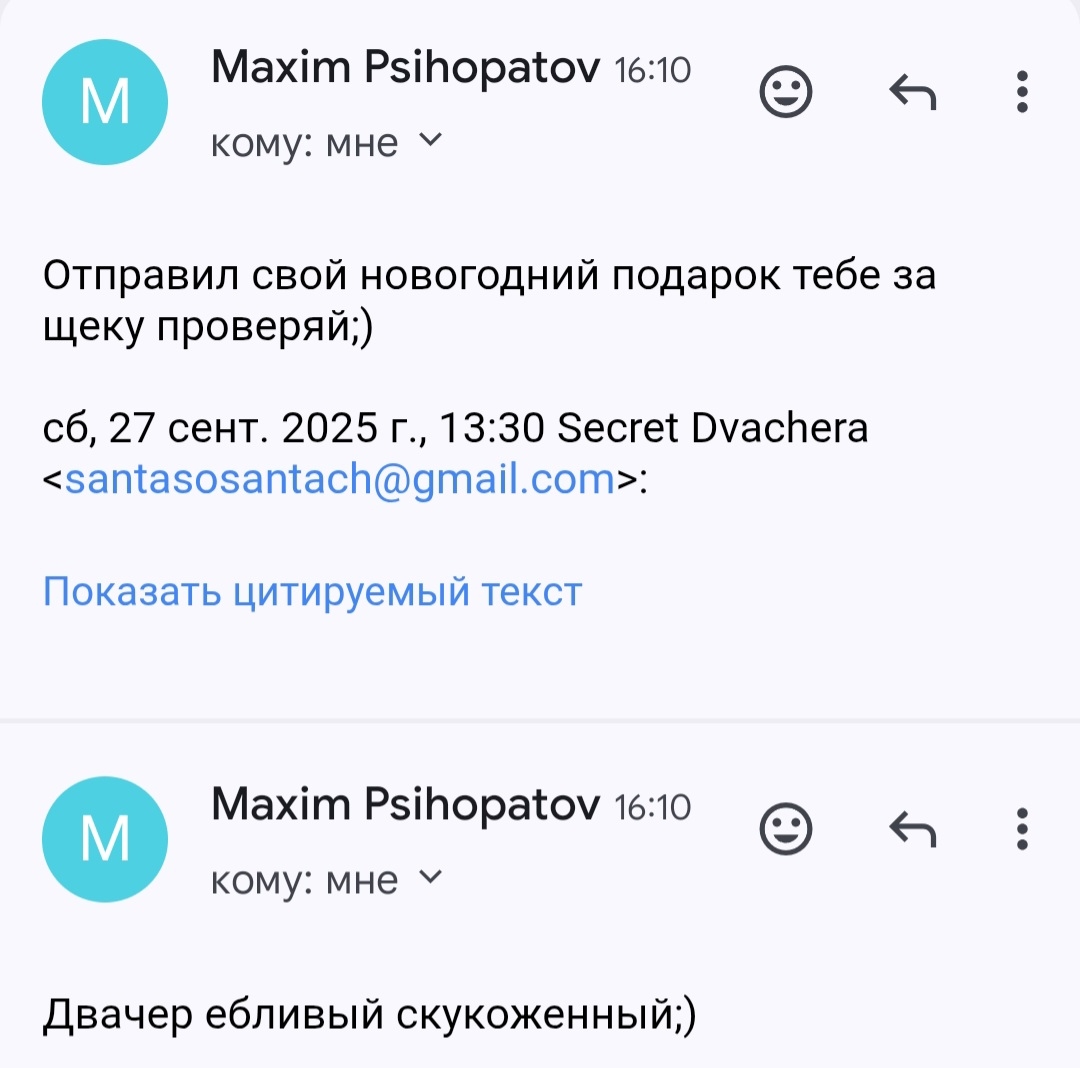
Task: Open overflow menu of the second message
Action: pos(1021,828)
